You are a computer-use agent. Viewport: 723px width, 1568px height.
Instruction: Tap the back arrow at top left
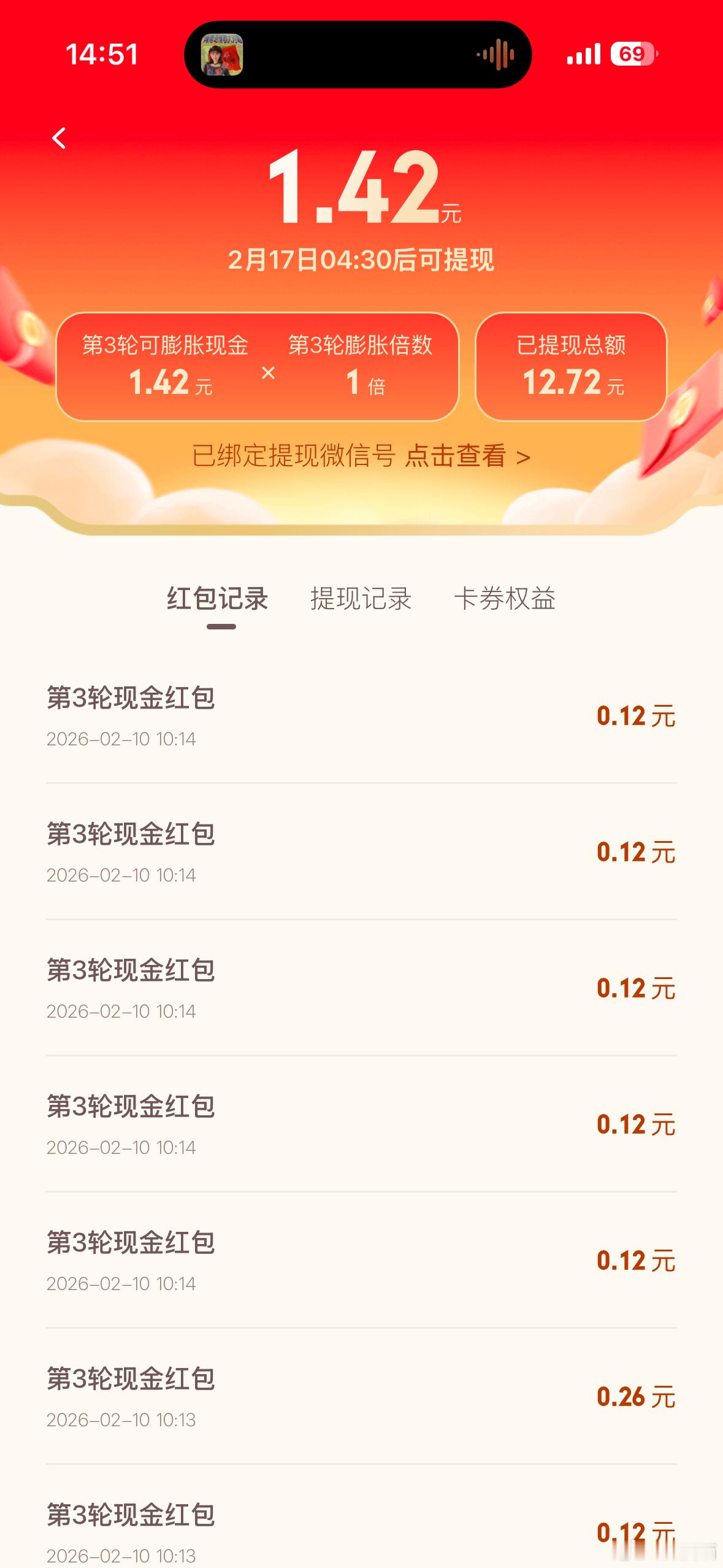59,137
